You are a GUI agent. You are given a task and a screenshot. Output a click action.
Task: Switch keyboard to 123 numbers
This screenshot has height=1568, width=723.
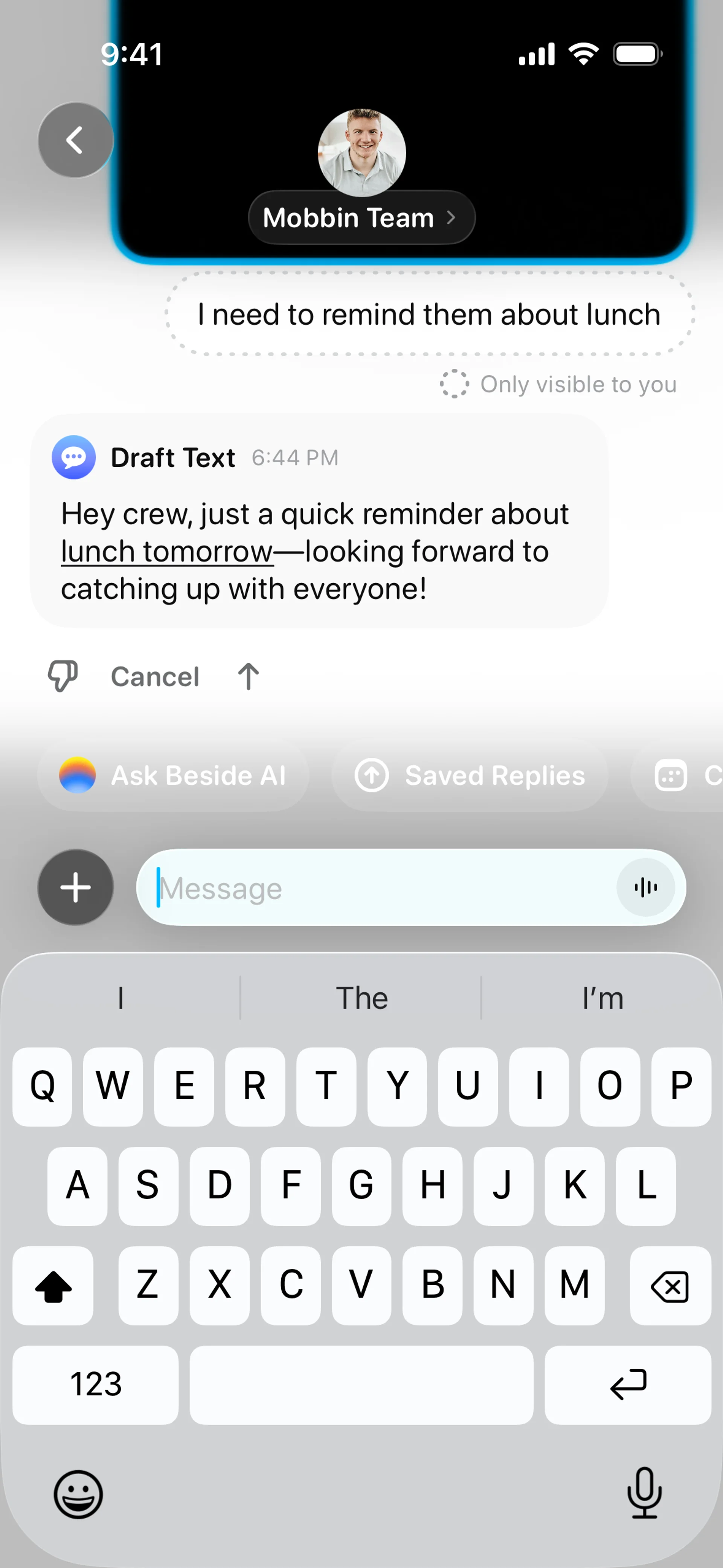coord(96,1384)
